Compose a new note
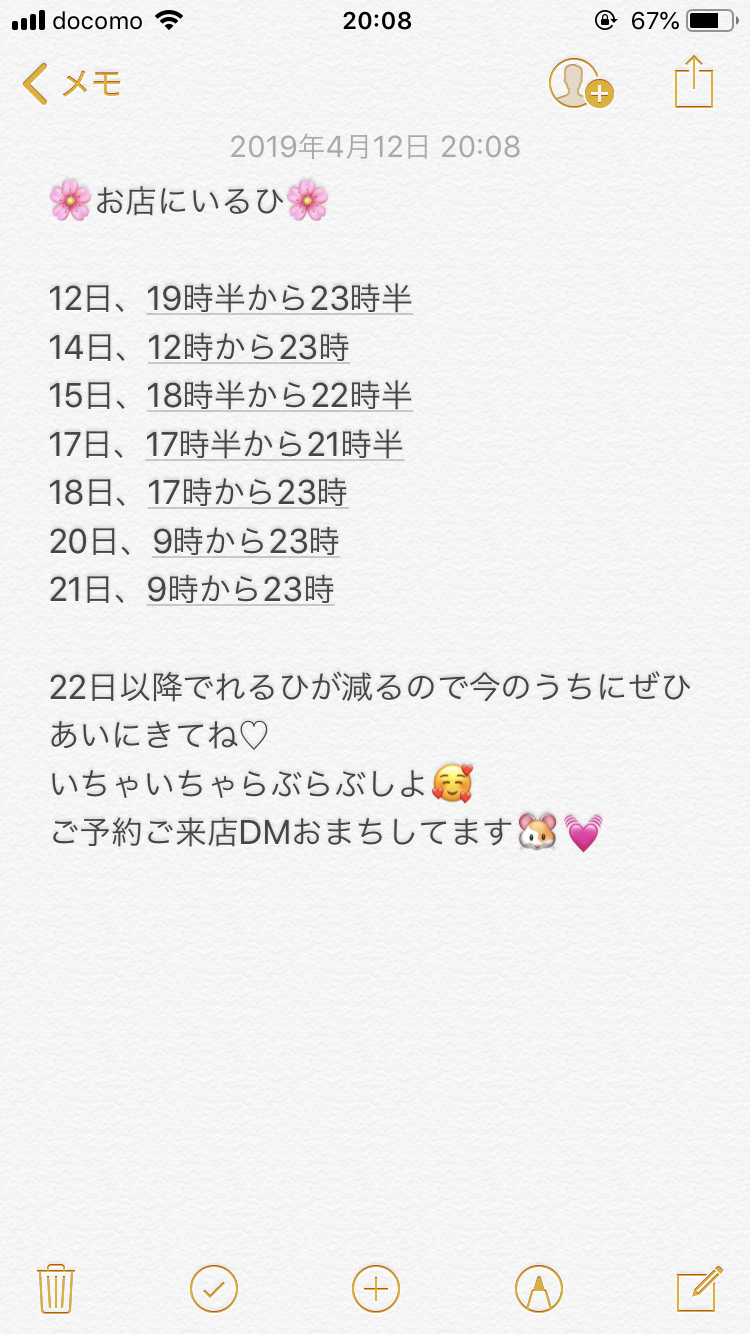The image size is (750, 1334). pos(699,1288)
